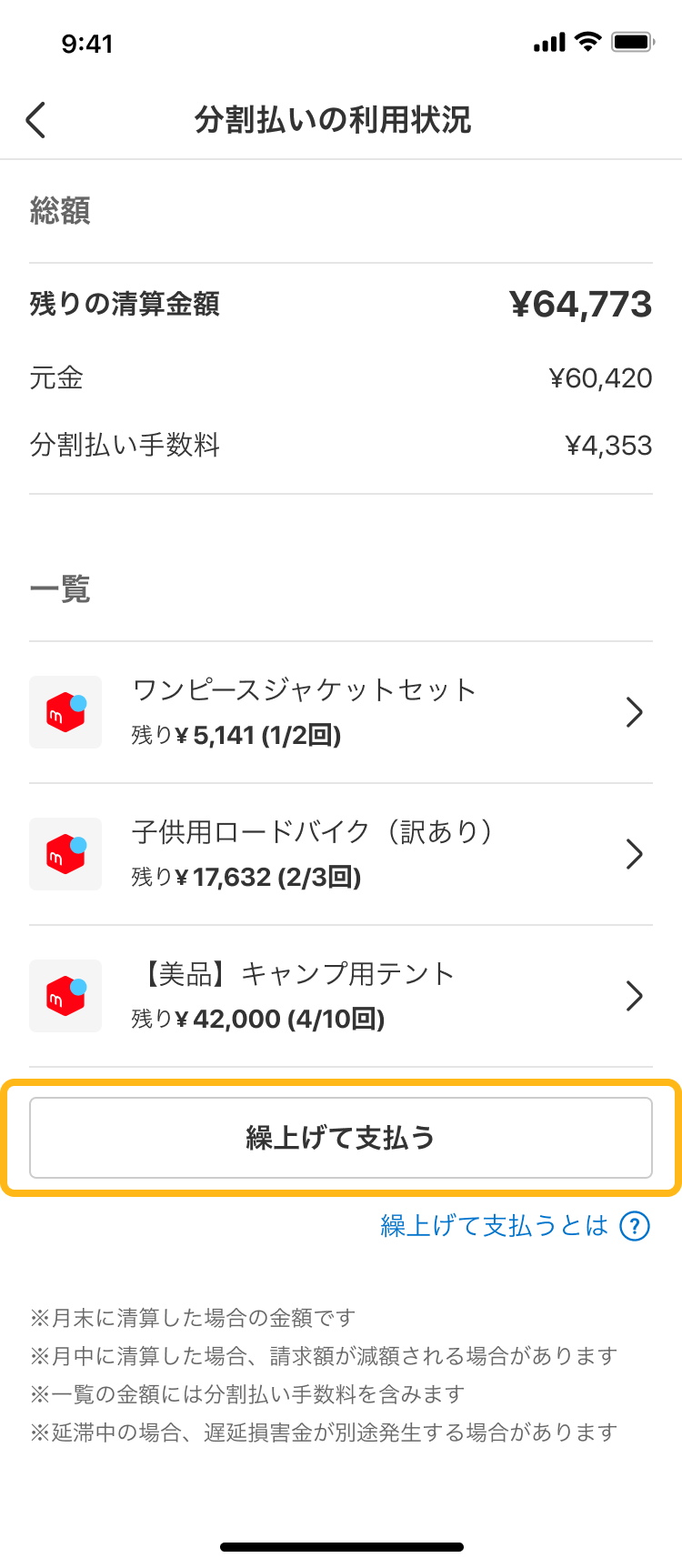The image size is (682, 1568).
Task: Tap the back arrow to return
Action: click(35, 119)
